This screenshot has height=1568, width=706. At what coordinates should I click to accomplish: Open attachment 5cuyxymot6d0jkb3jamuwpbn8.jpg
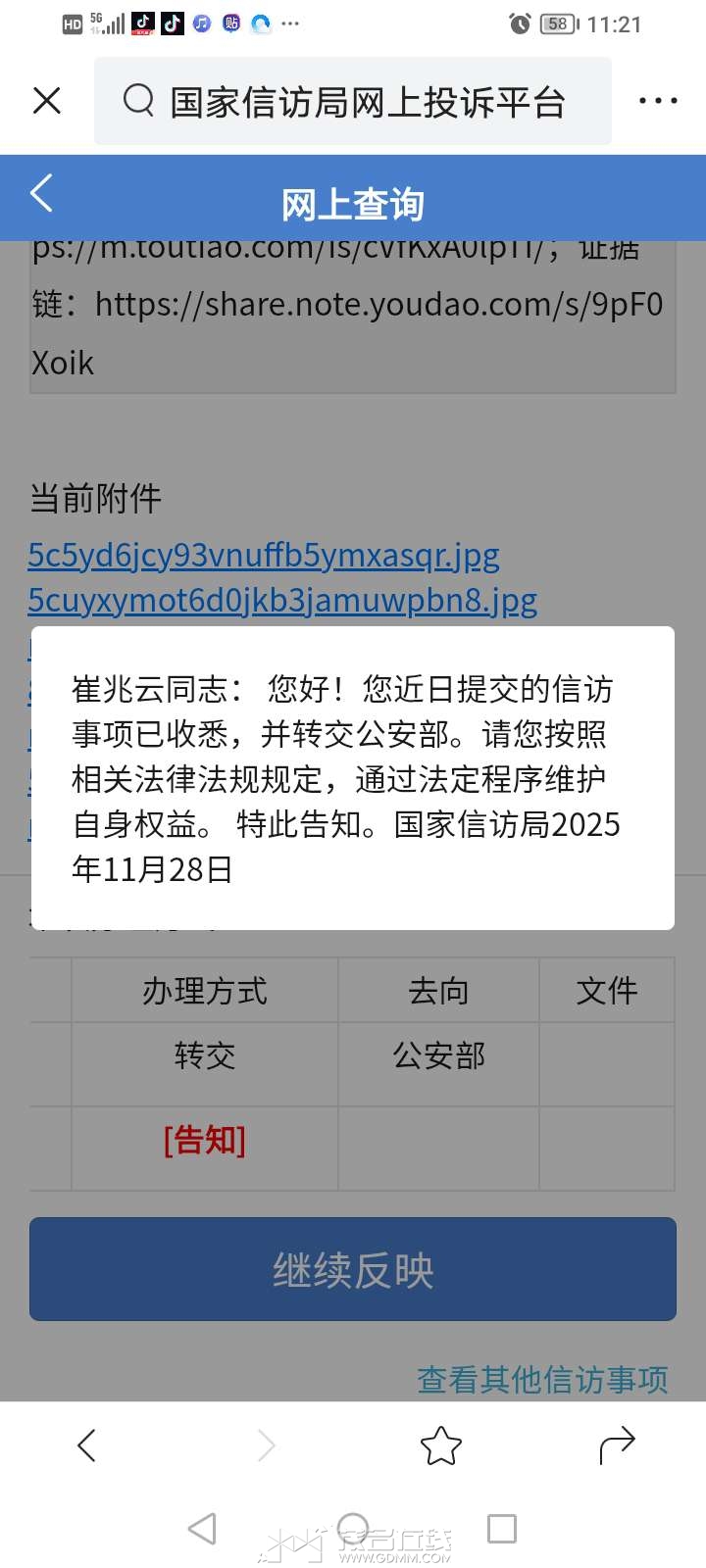coord(282,600)
